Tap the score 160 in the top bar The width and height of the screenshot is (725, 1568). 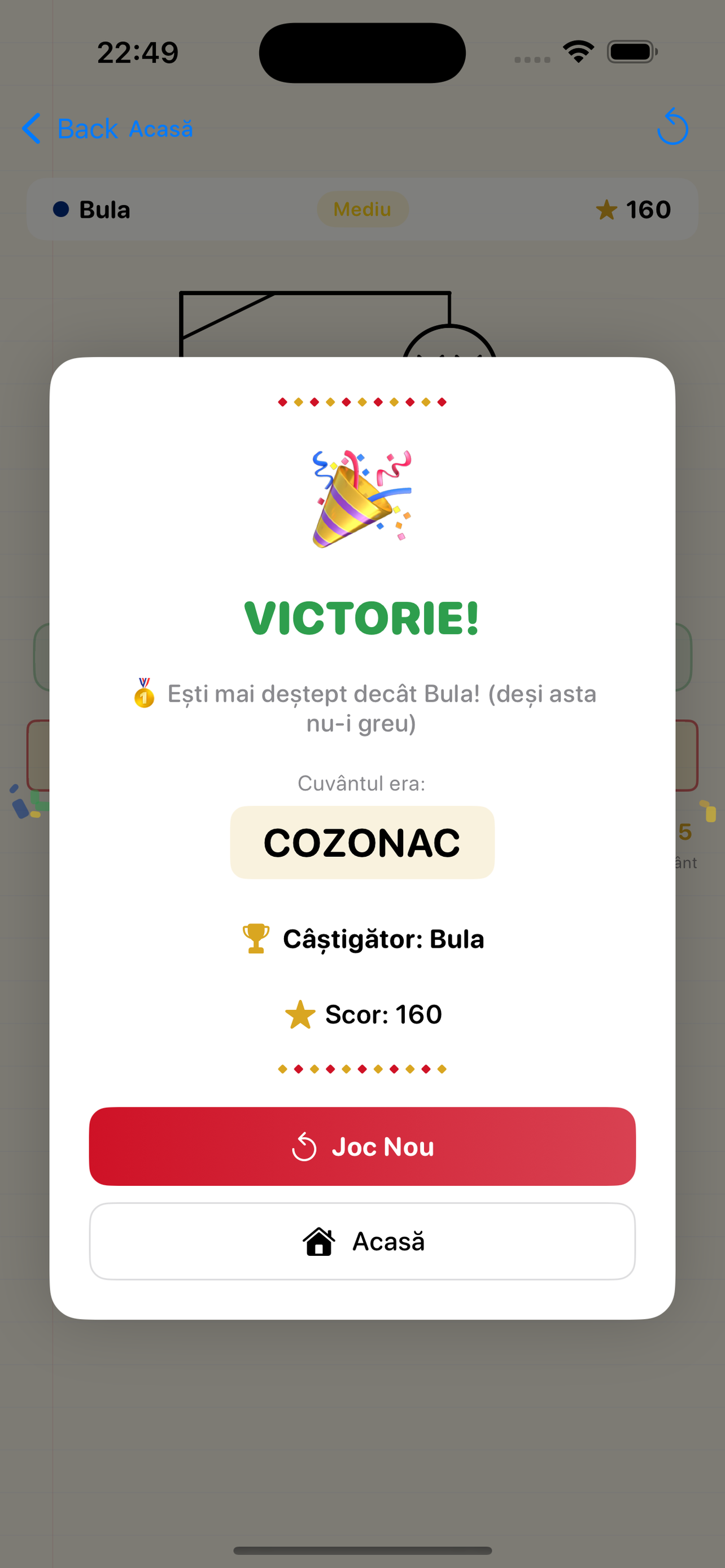648,209
